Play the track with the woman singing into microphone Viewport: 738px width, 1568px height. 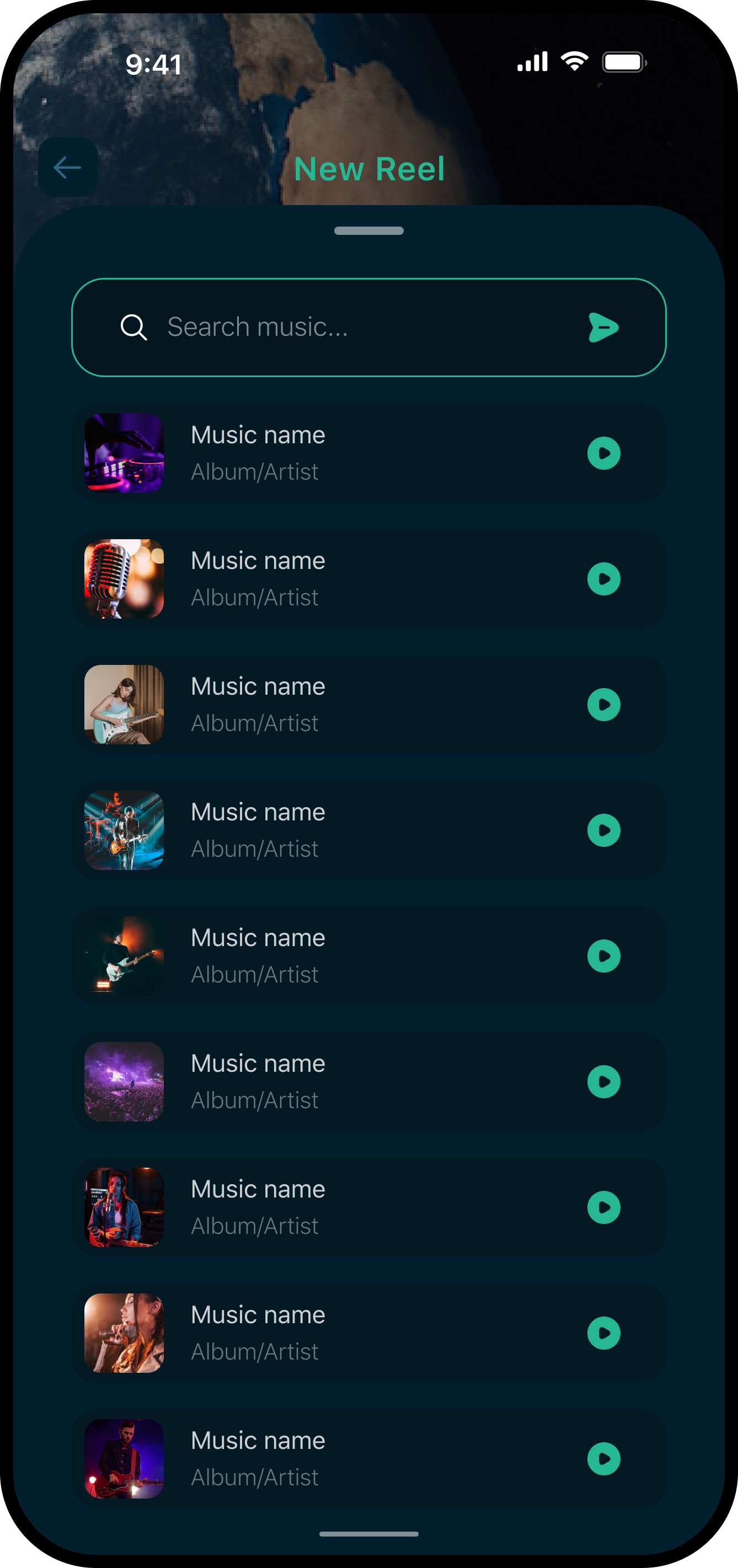pos(603,1333)
